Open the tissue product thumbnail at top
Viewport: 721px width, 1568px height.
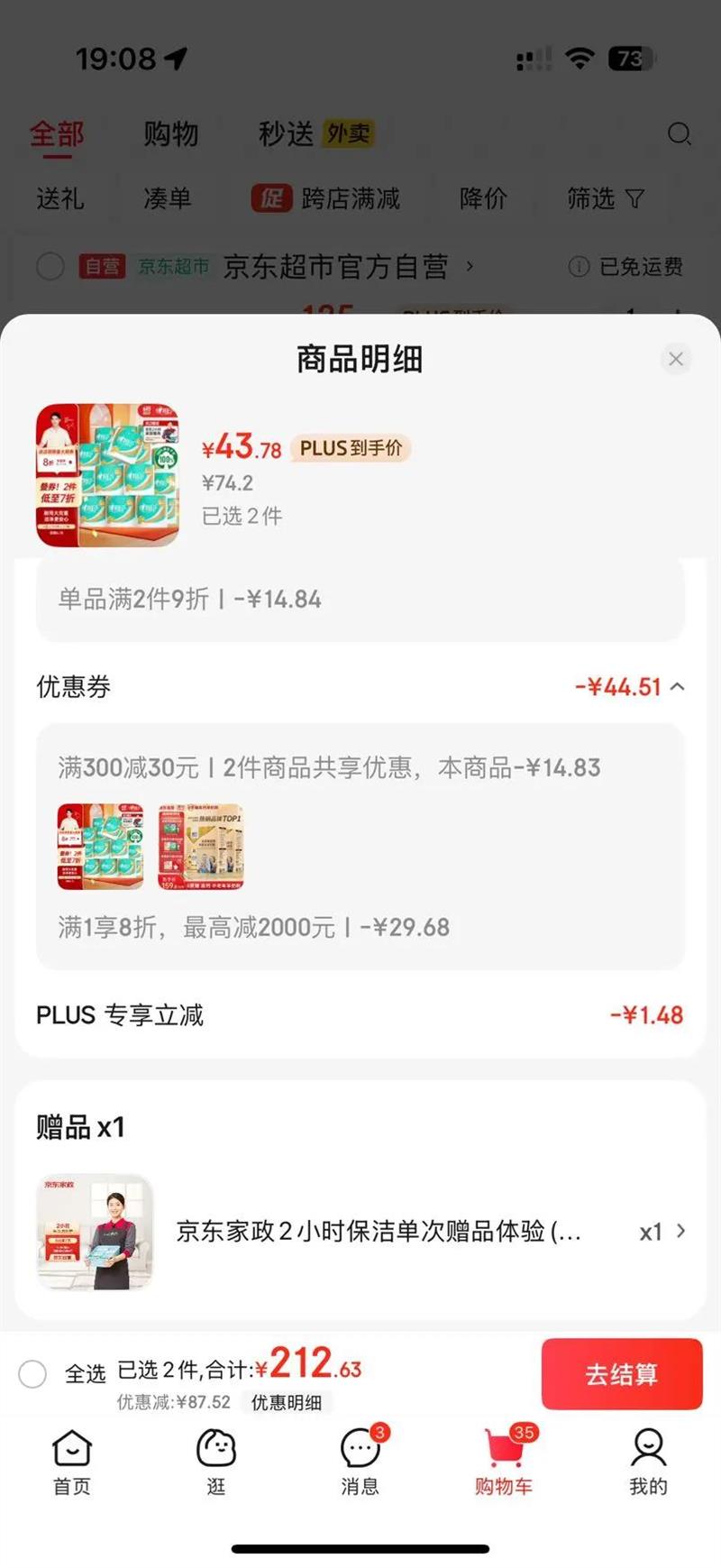point(107,475)
